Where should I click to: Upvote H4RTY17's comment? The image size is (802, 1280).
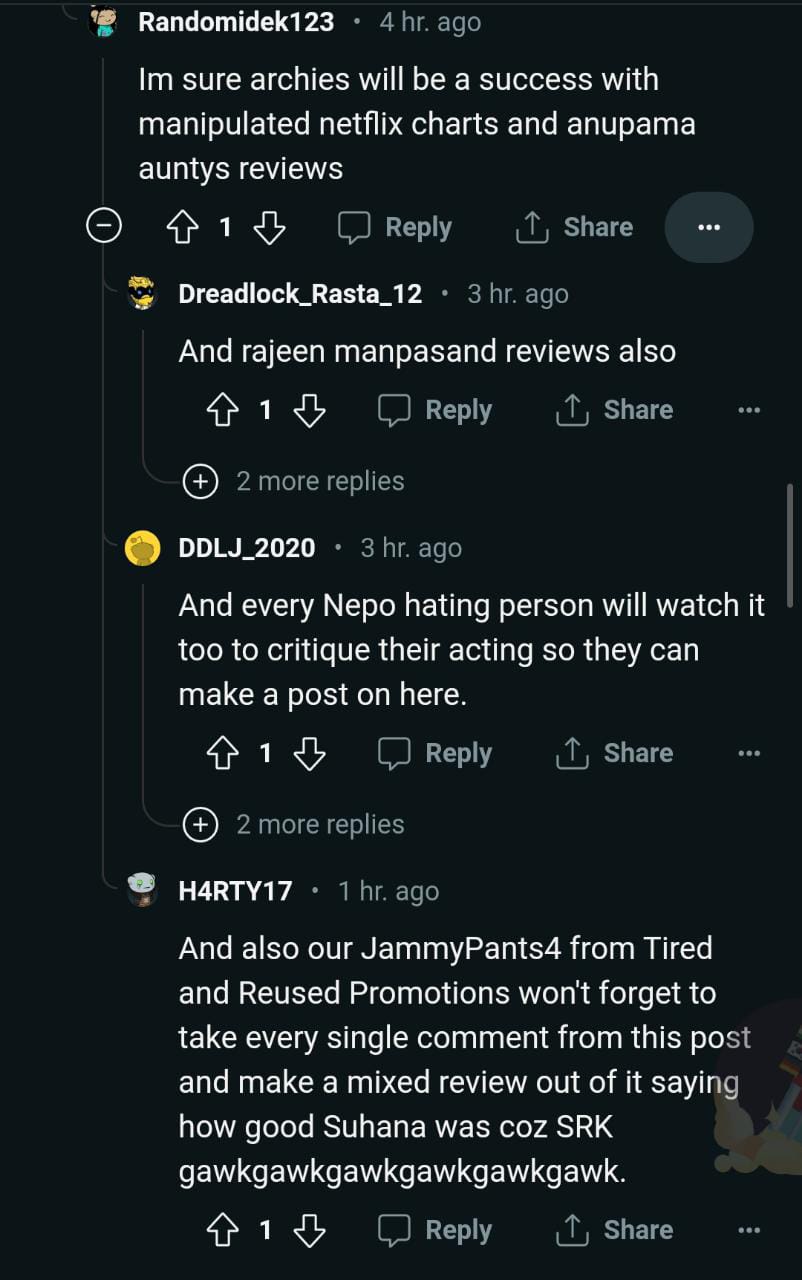click(x=222, y=1231)
